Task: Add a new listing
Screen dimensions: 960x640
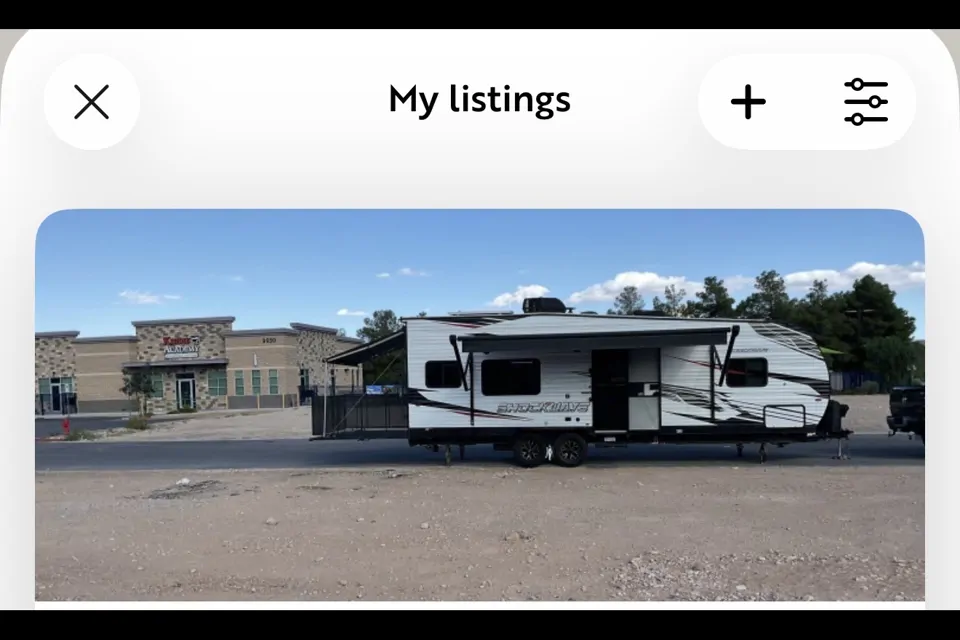Action: click(x=748, y=102)
